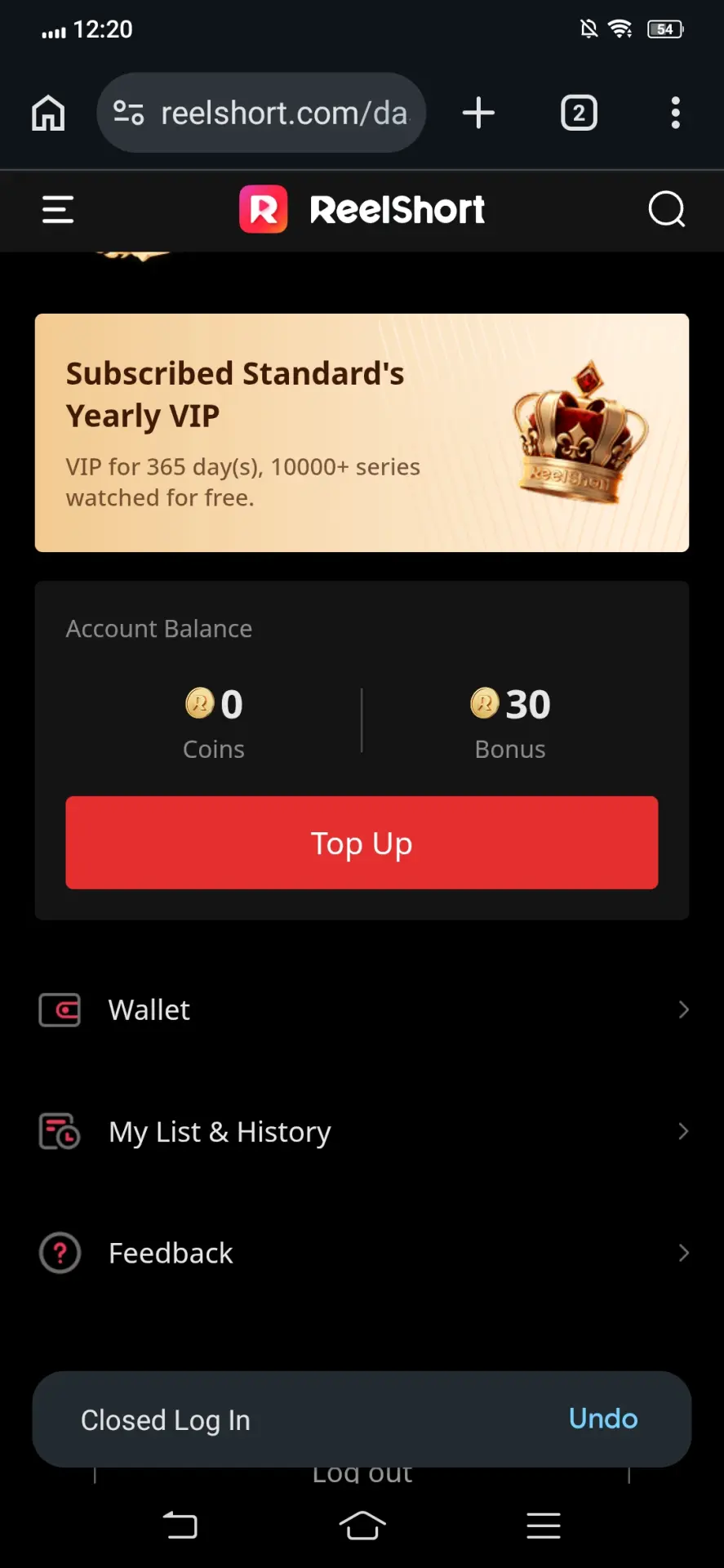The height and width of the screenshot is (1568, 724).
Task: Undo the closed Log In tab
Action: click(x=603, y=1419)
